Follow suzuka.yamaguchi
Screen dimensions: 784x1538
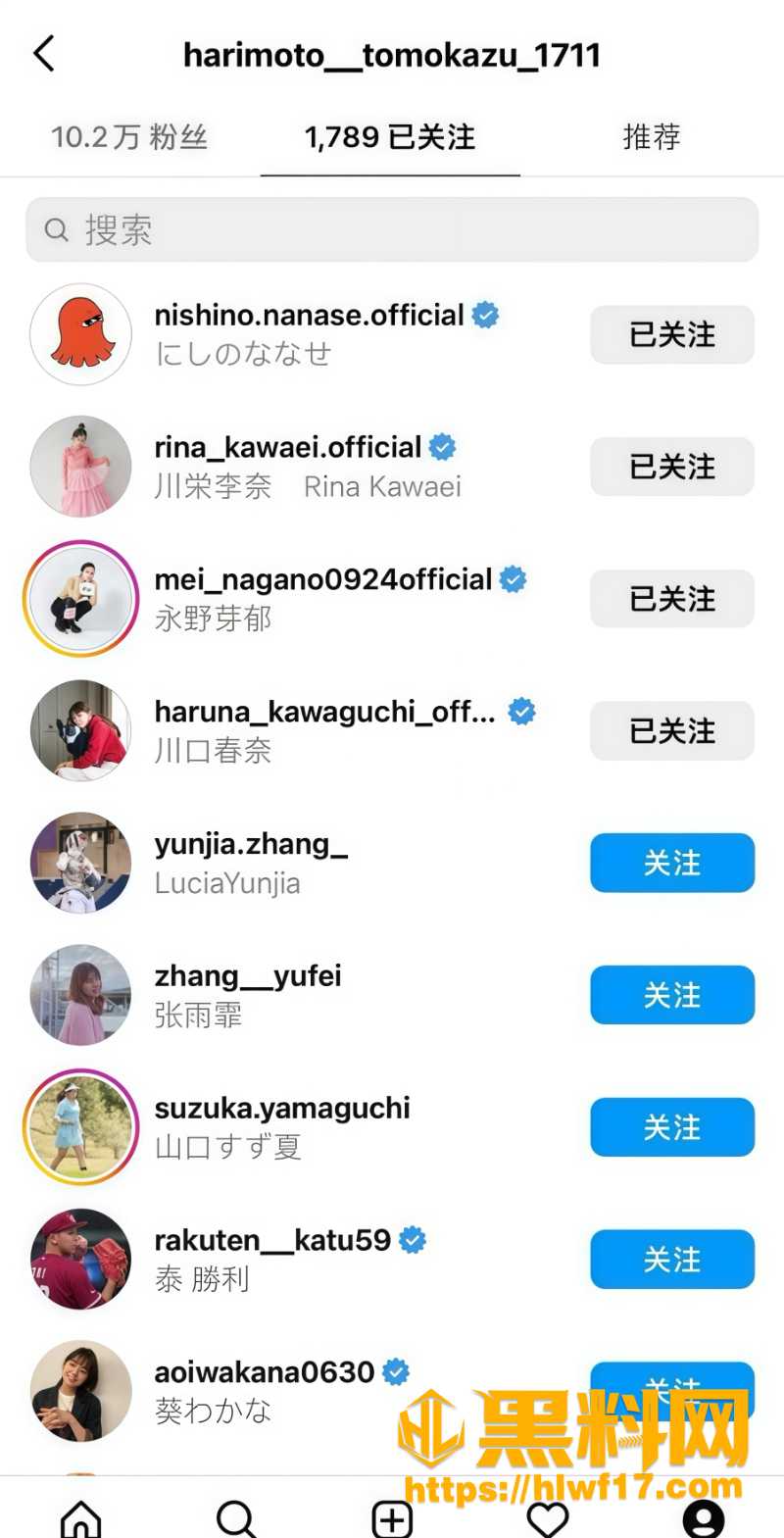pyautogui.click(x=672, y=1127)
